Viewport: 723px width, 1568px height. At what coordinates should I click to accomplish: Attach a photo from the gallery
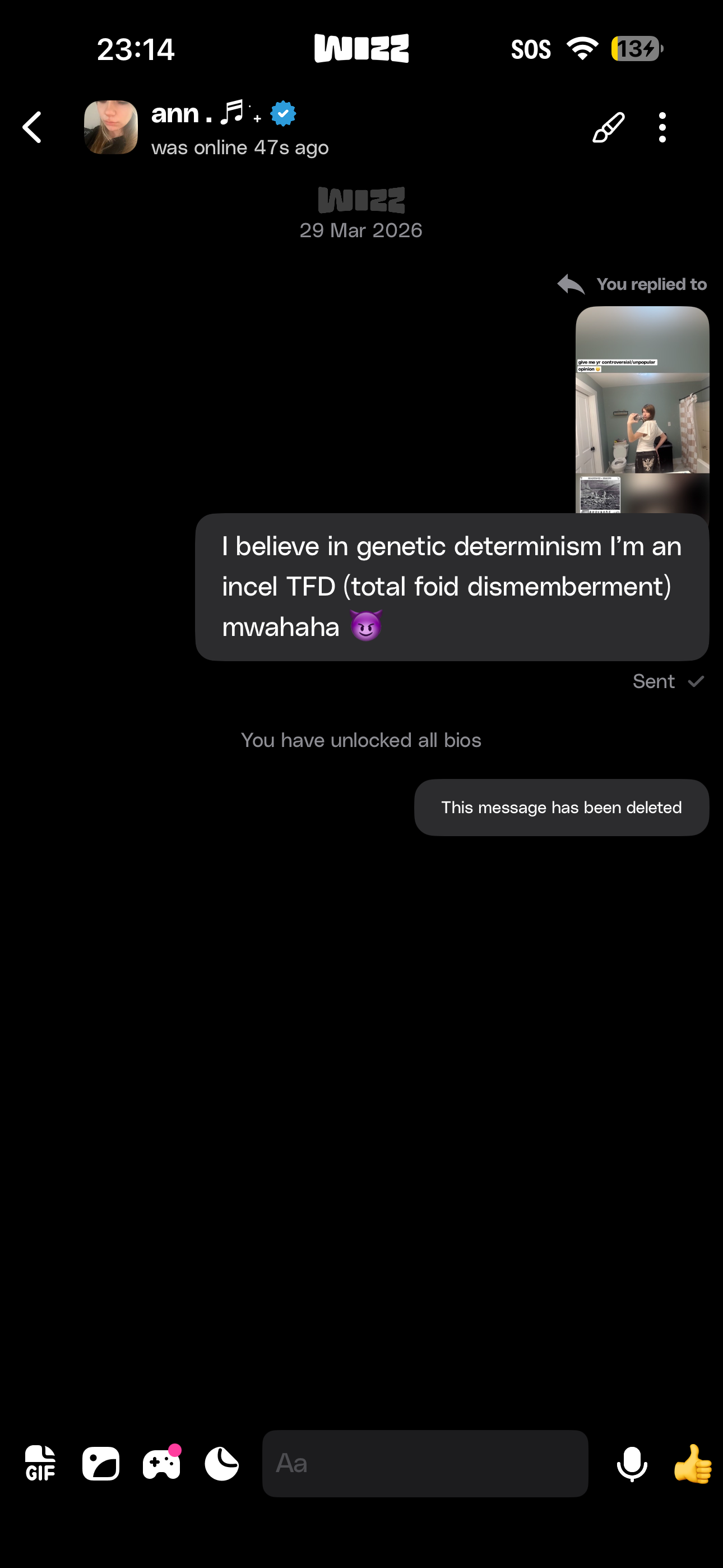(101, 1464)
